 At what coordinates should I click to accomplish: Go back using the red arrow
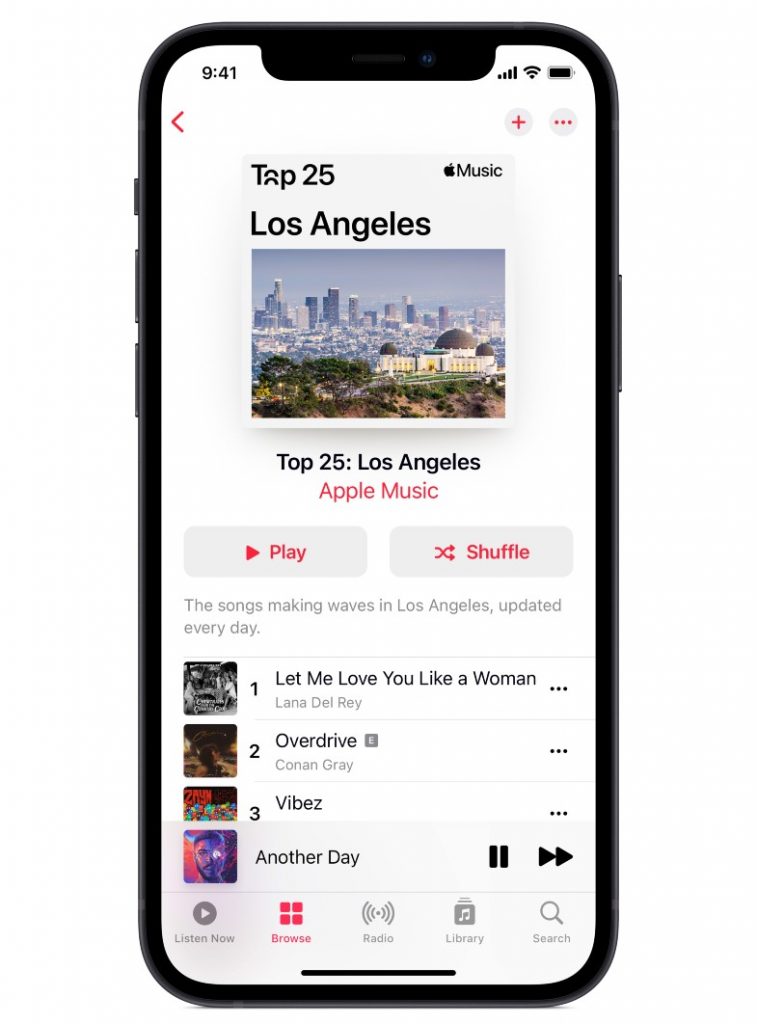[x=178, y=122]
